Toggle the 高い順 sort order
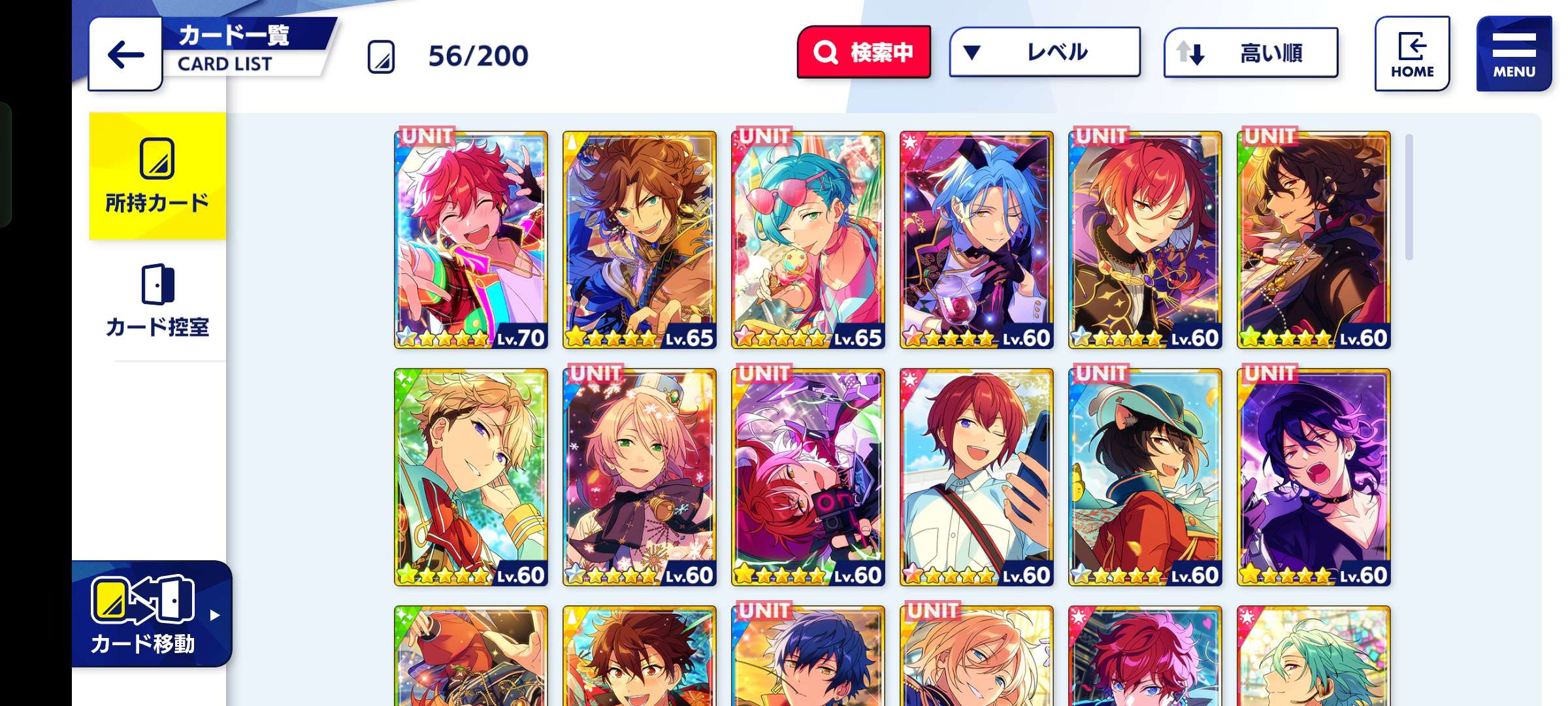The width and height of the screenshot is (1568, 706). 1250,52
